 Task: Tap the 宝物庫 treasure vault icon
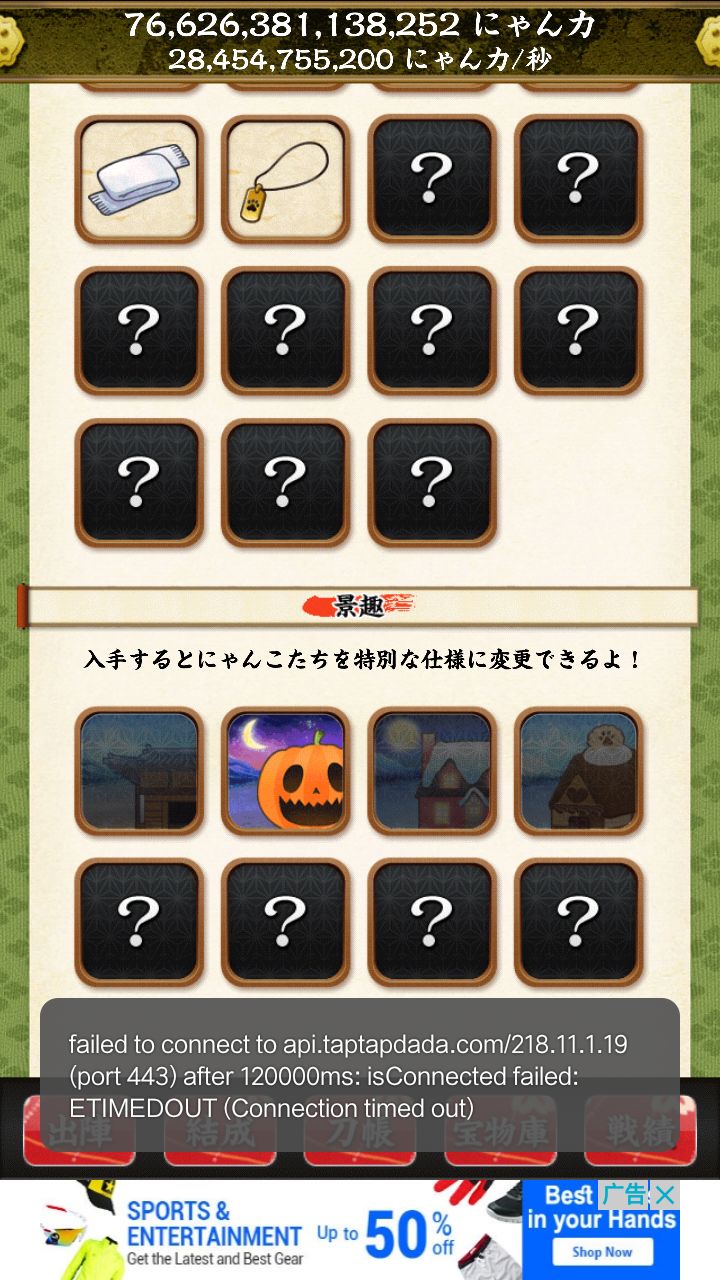(x=499, y=1135)
